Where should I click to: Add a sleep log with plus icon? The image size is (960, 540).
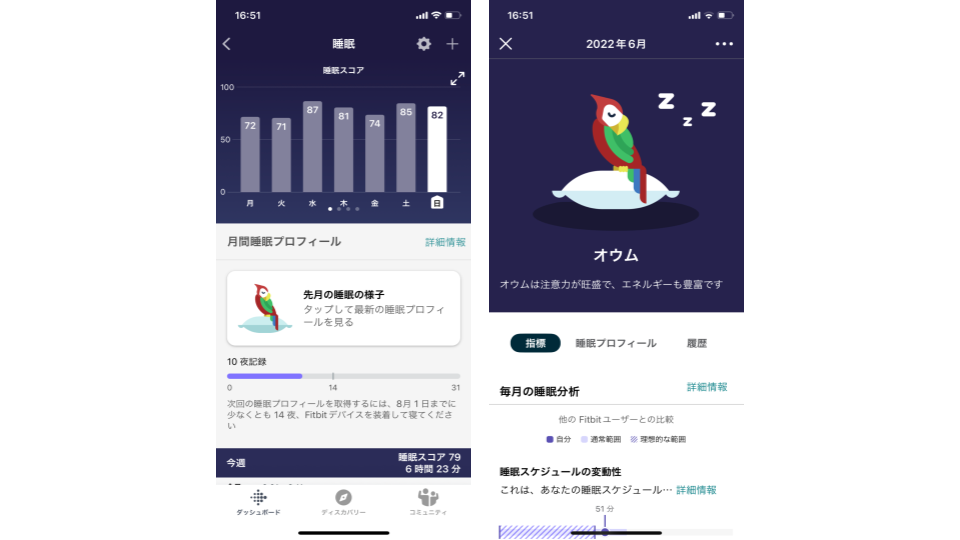point(452,44)
